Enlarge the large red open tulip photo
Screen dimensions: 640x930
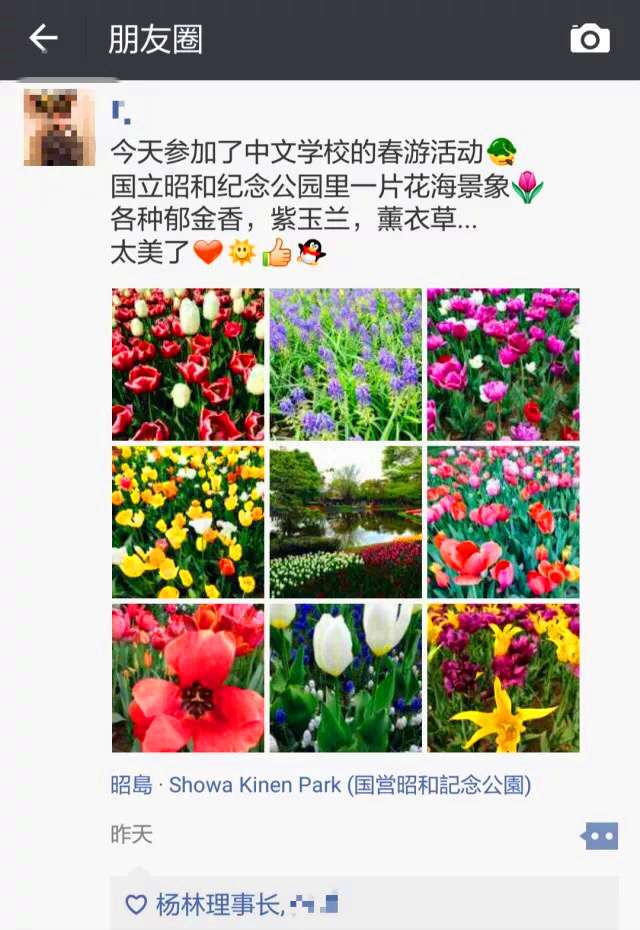pyautogui.click(x=188, y=678)
